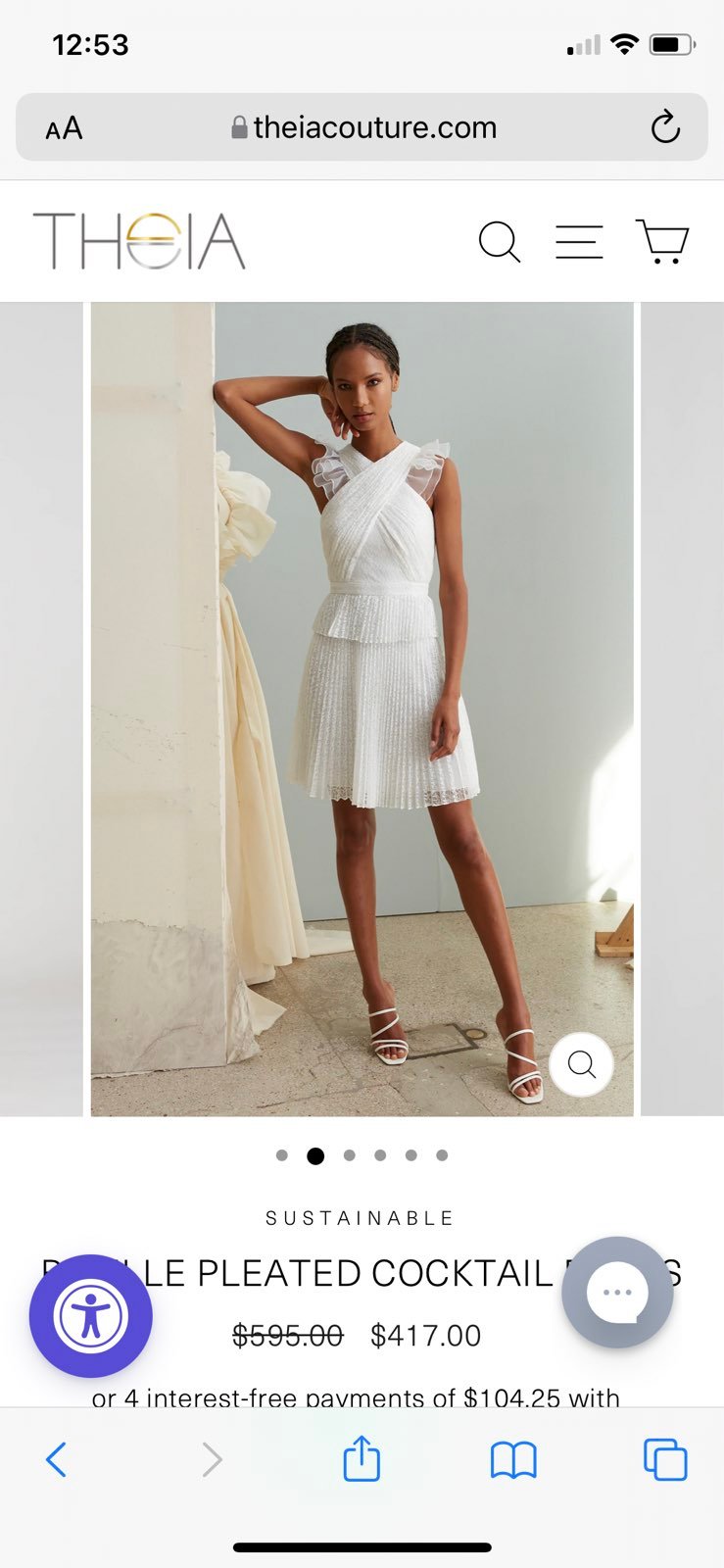Share this page from Safari toolbar
Image resolution: width=724 pixels, height=1568 pixels.
click(362, 1457)
